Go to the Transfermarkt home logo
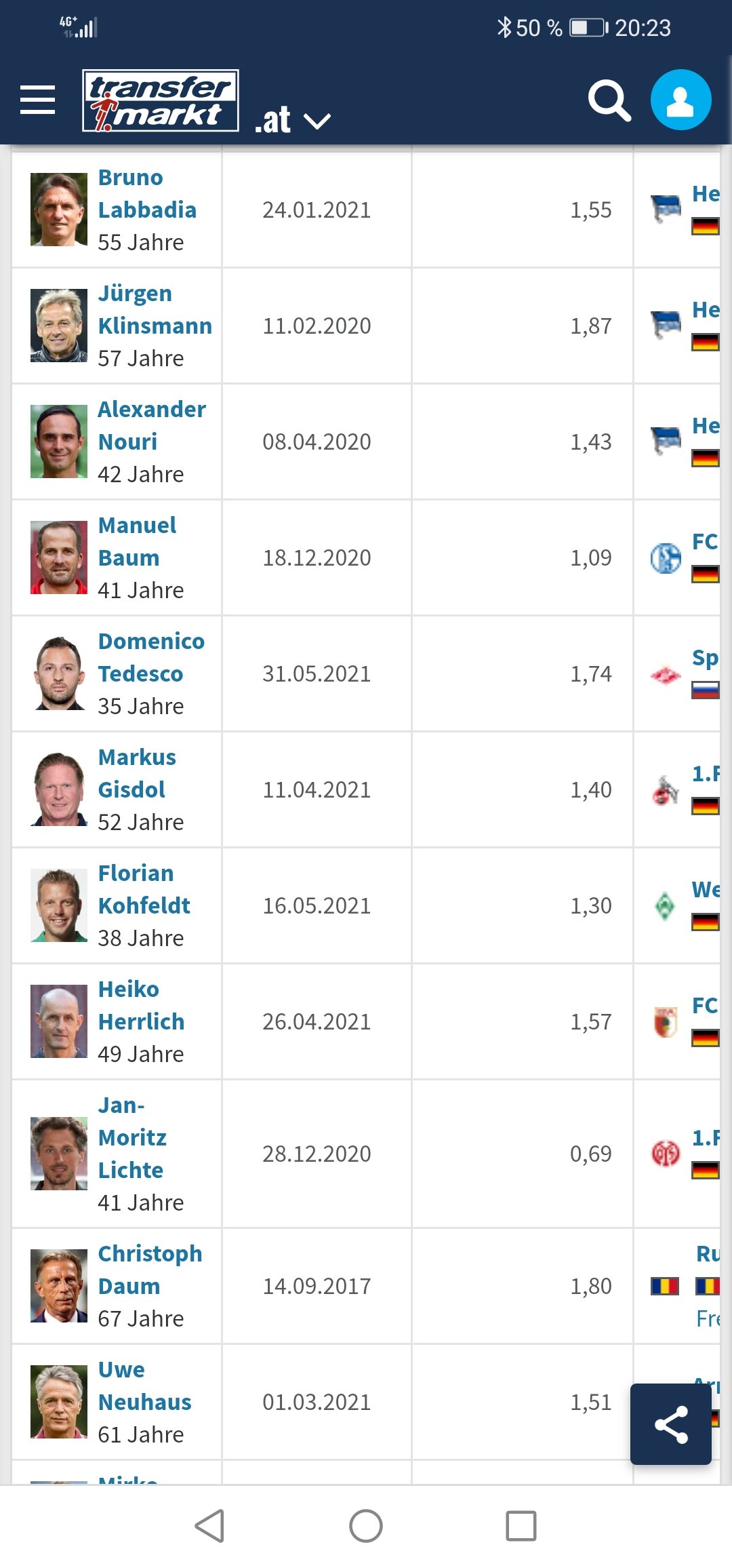 161,100
